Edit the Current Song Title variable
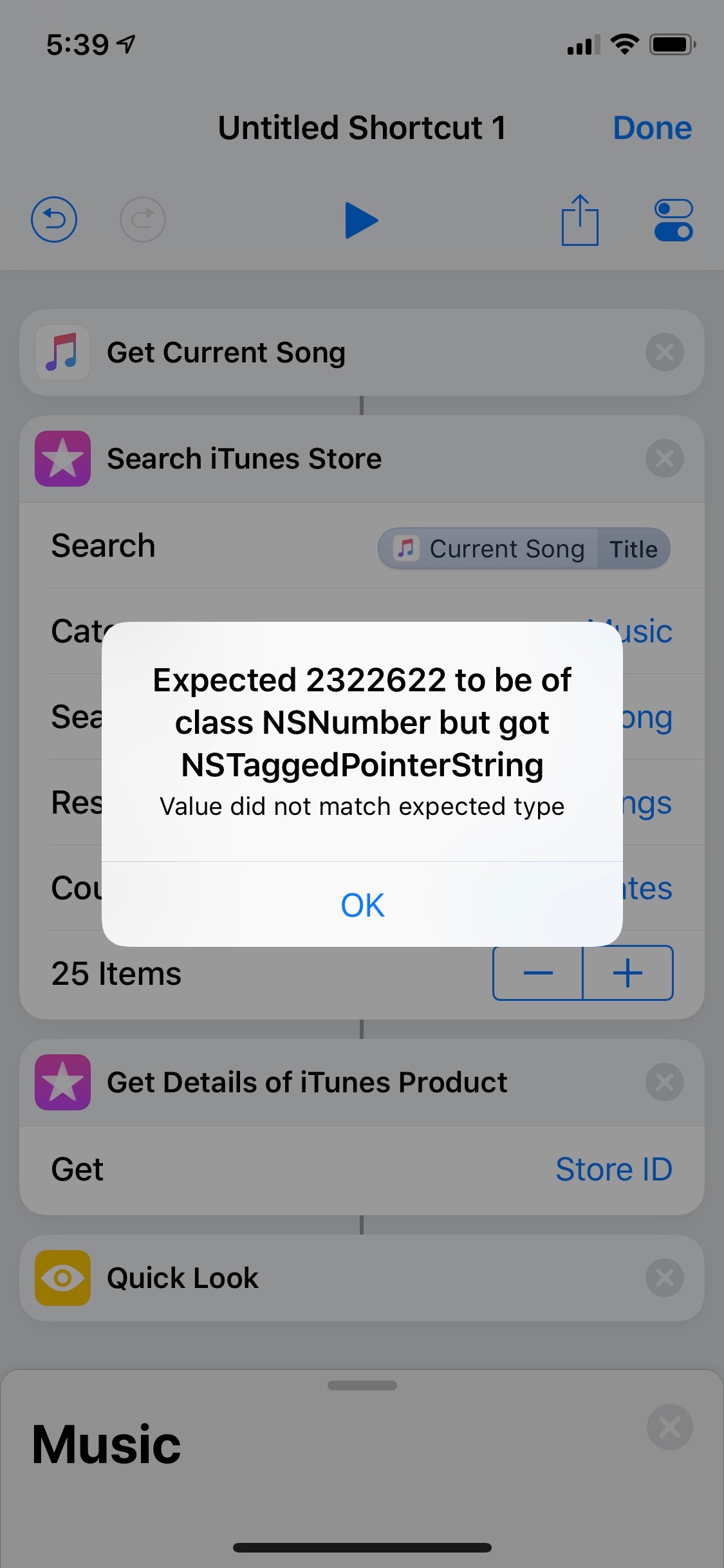The height and width of the screenshot is (1568, 724). [x=524, y=548]
